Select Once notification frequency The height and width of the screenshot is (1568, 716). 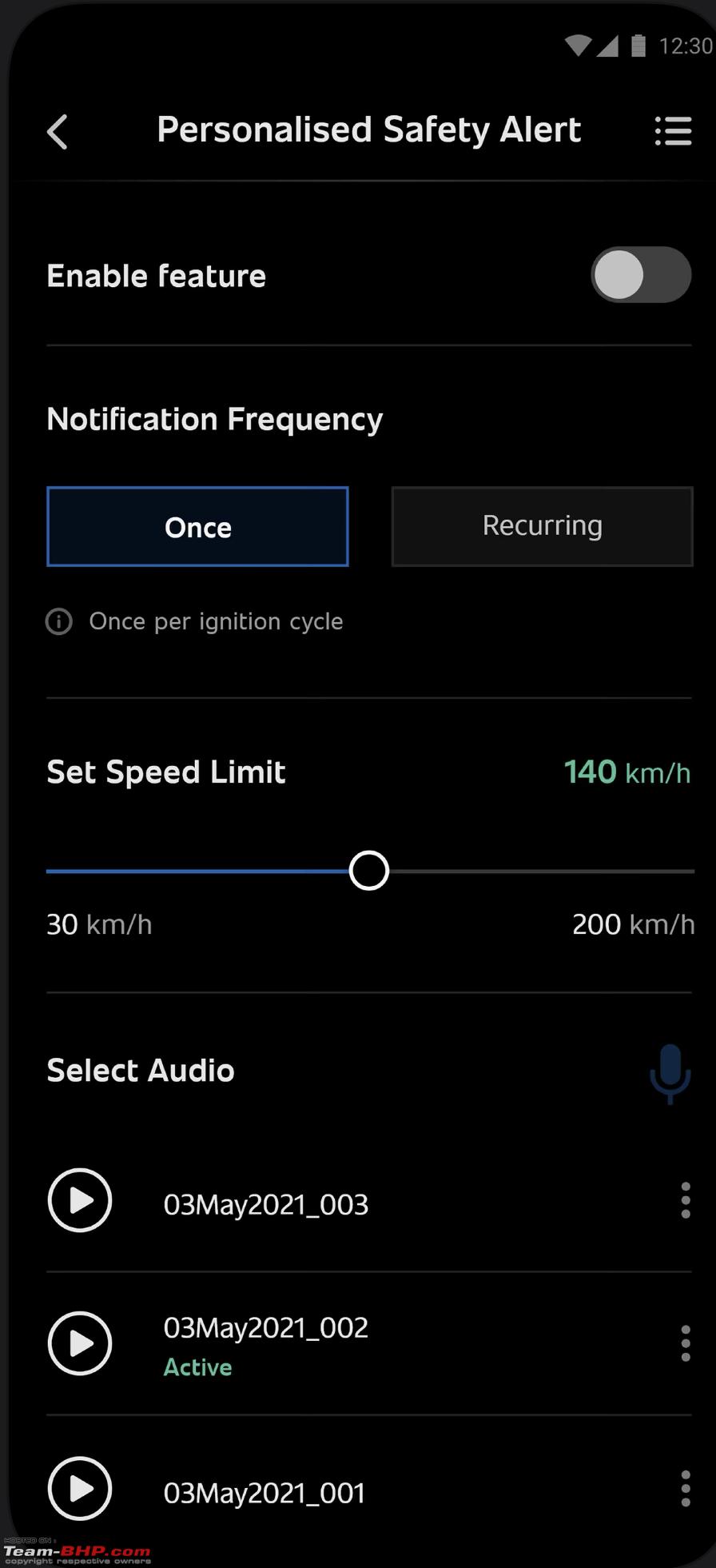click(197, 527)
